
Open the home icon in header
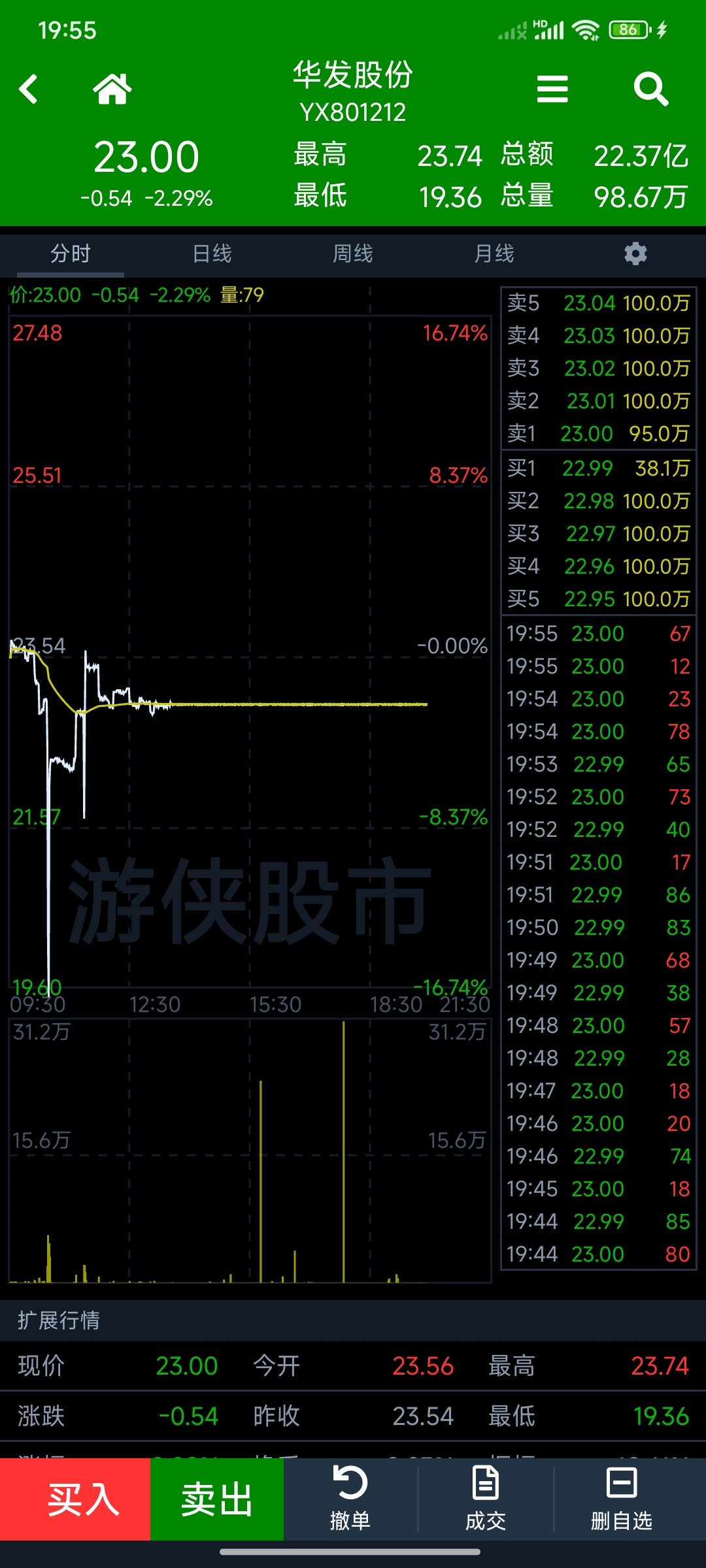(x=112, y=90)
